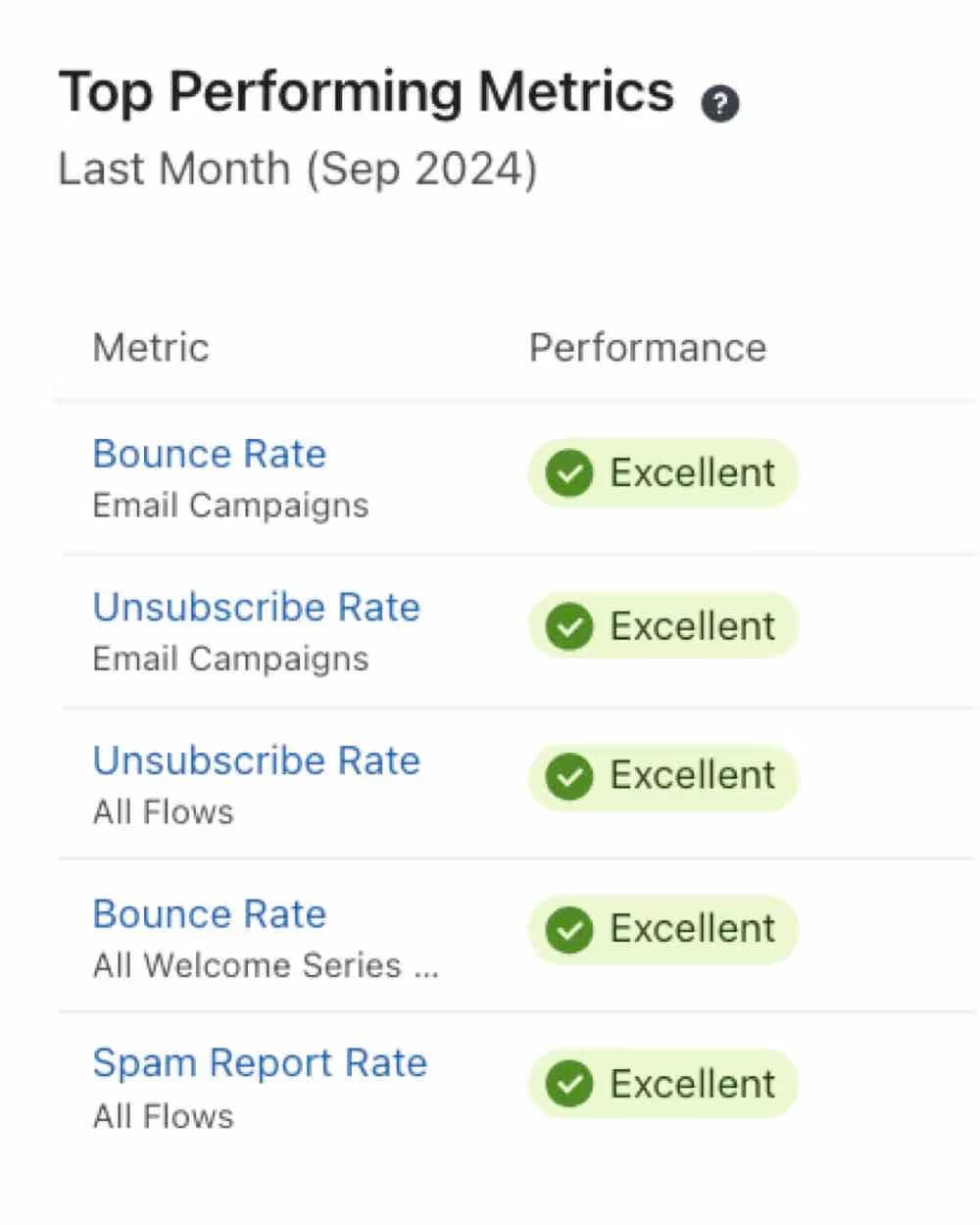The height and width of the screenshot is (1225, 980).
Task: Click the checkmark icon in Unsubscribe Rate's Excellent badge
Action: click(x=568, y=626)
